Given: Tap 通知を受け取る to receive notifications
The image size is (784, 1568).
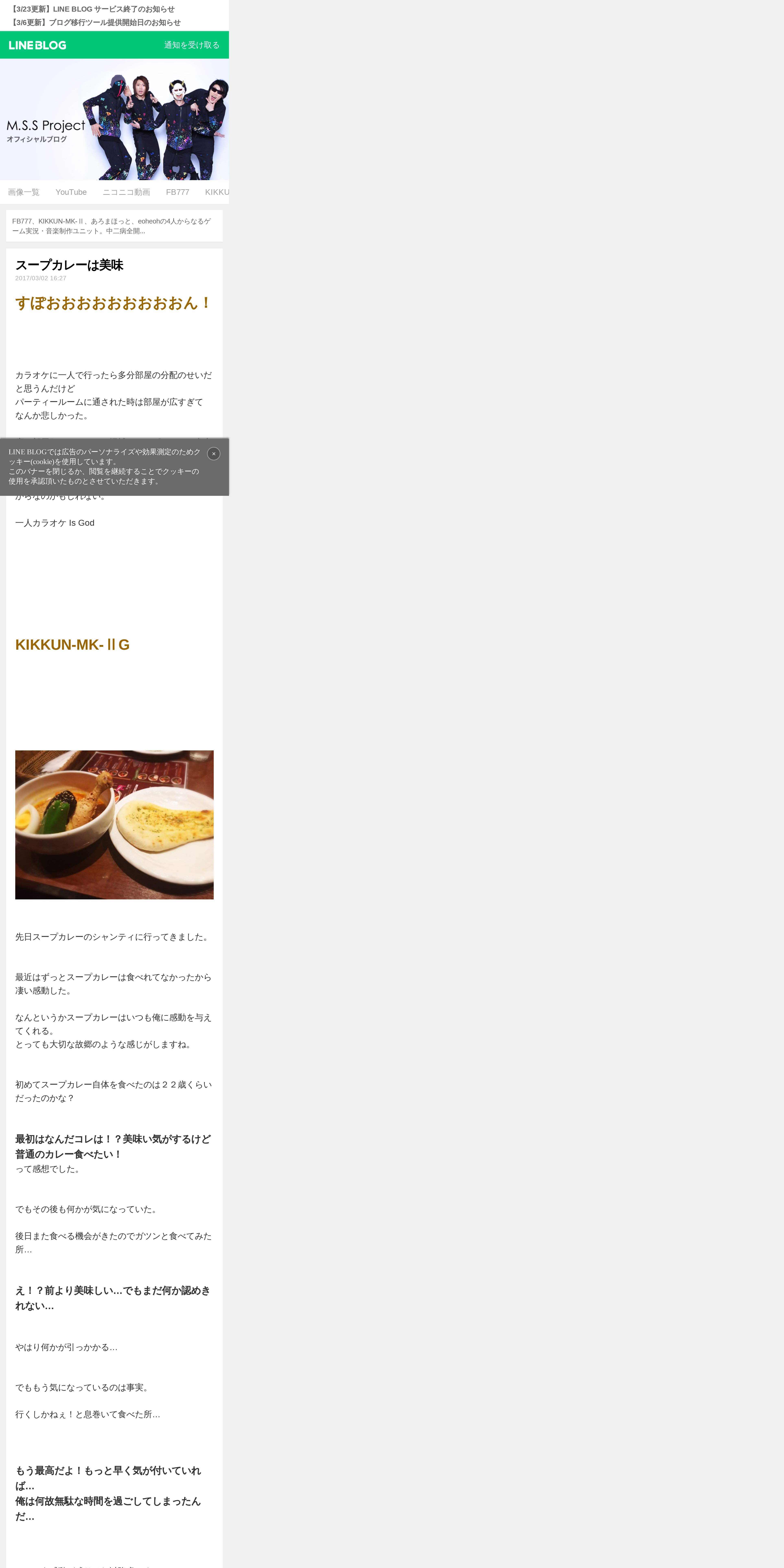Looking at the screenshot, I should 191,45.
